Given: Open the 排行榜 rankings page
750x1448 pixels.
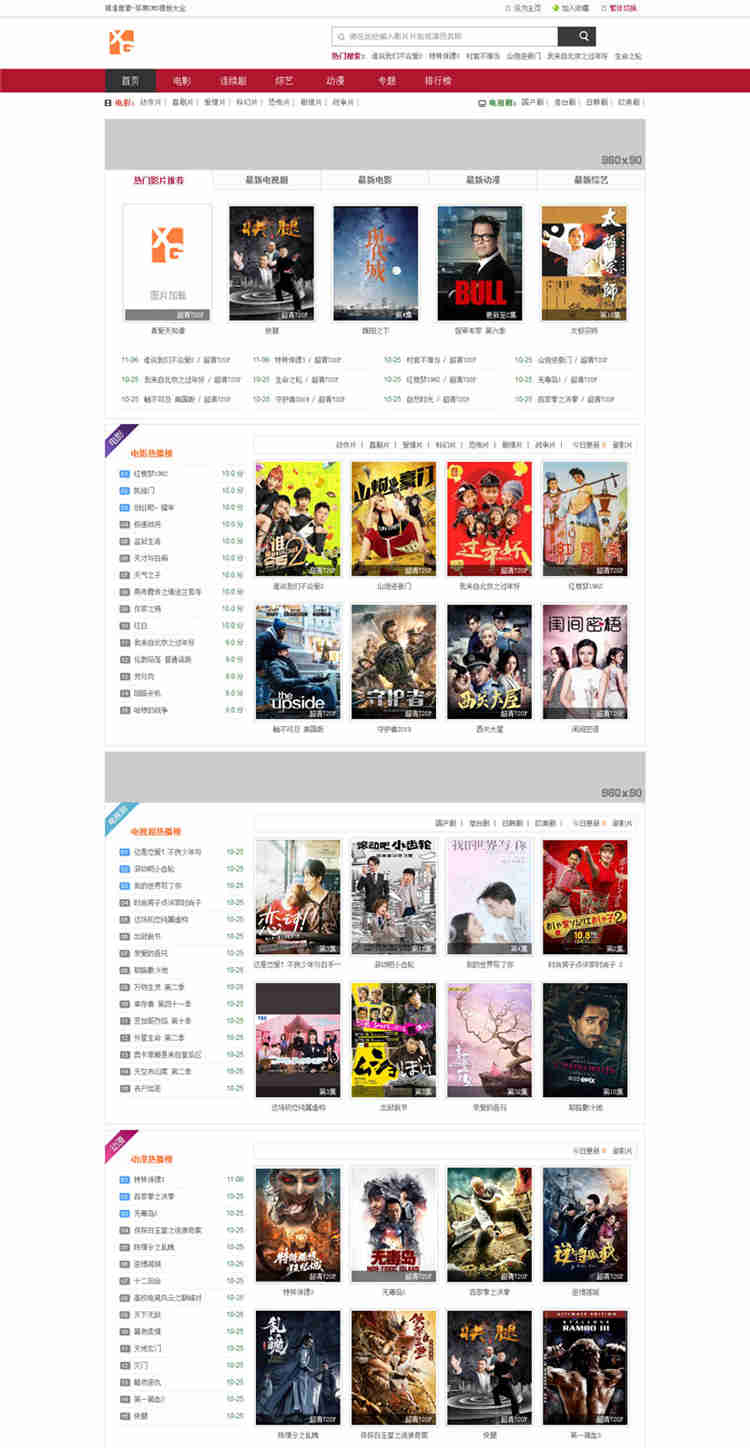Looking at the screenshot, I should [x=437, y=81].
